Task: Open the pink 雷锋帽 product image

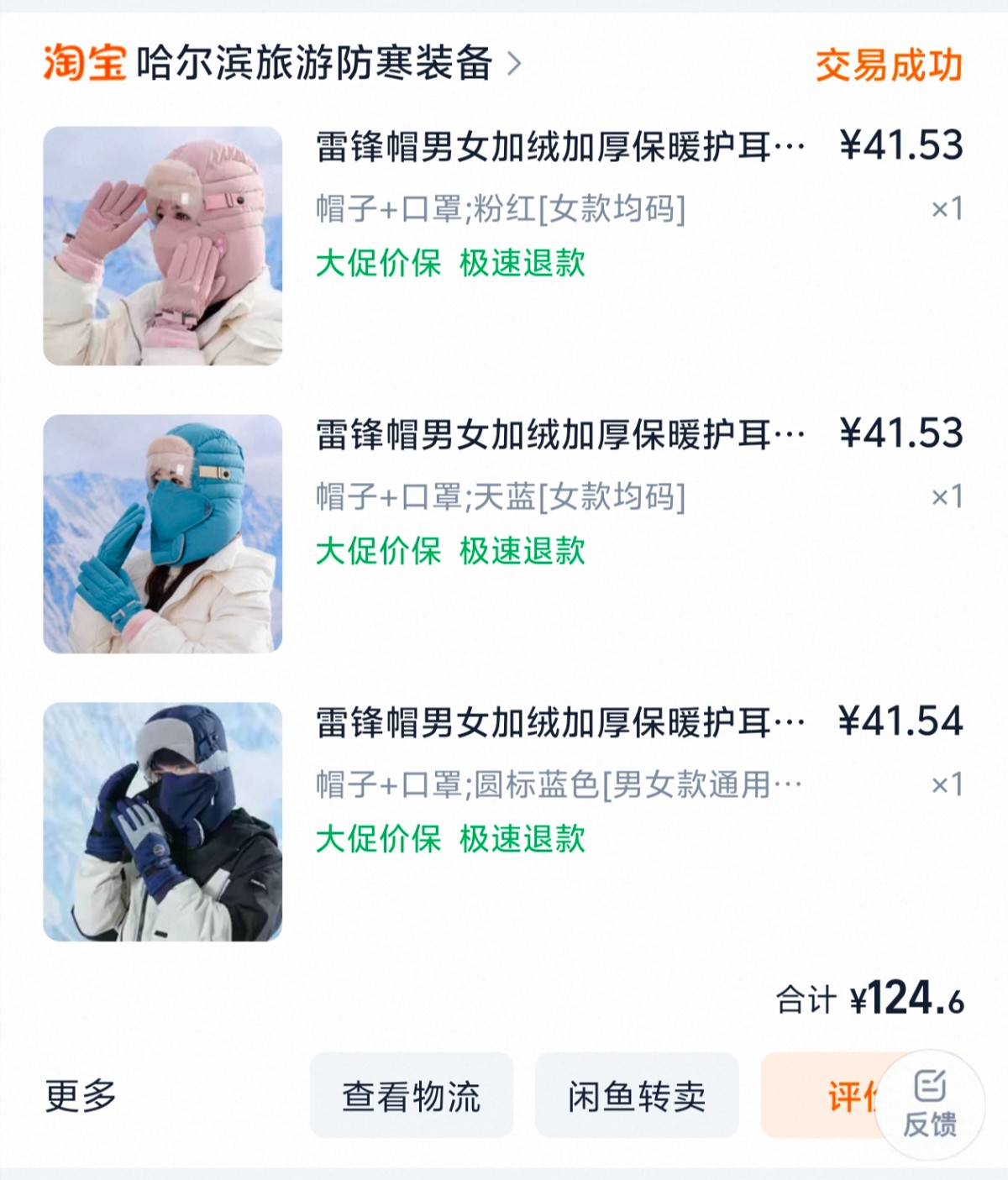Action: [163, 246]
